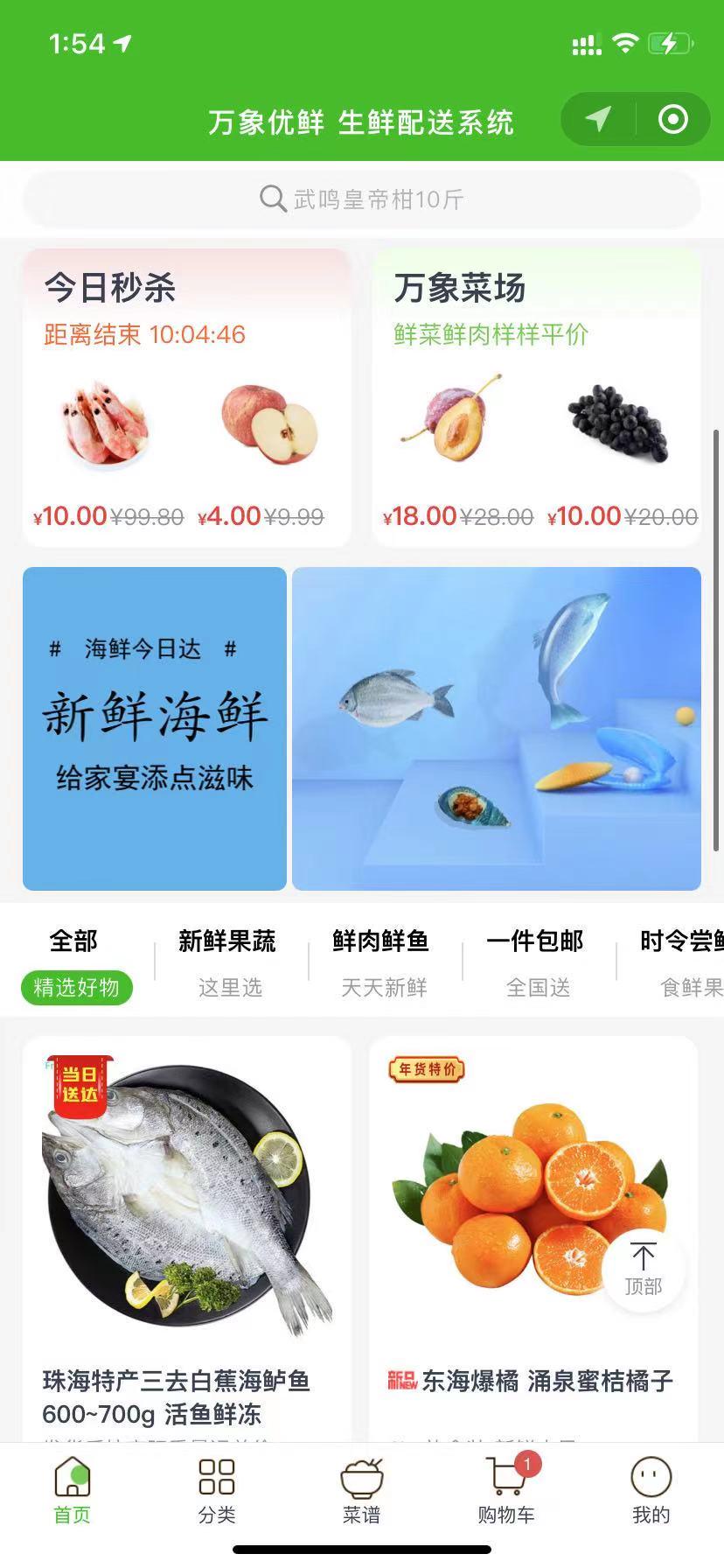Image resolution: width=724 pixels, height=1568 pixels.
Task: Go to the 我的 profile tab
Action: [651, 1491]
